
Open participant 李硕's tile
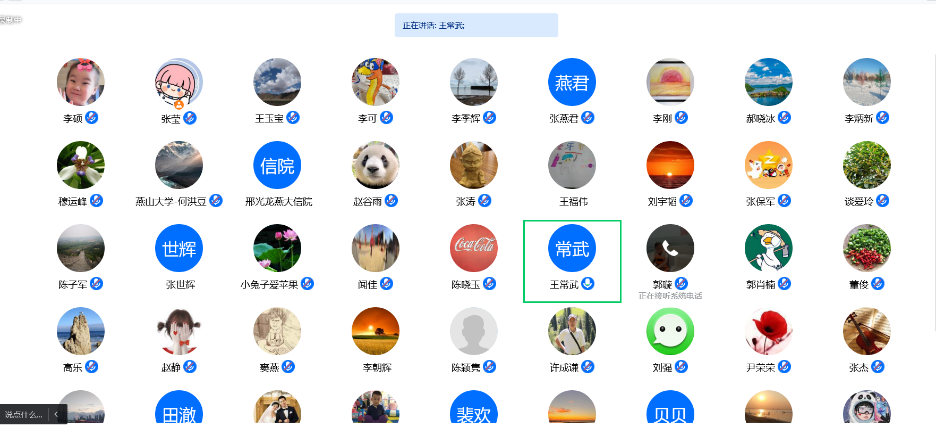(x=81, y=83)
